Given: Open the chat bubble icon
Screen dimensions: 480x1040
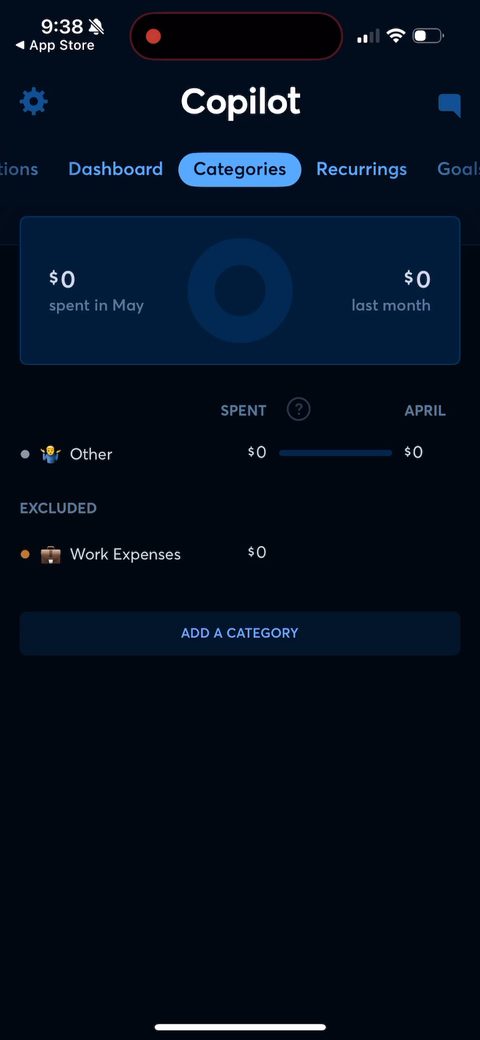Looking at the screenshot, I should coord(449,105).
